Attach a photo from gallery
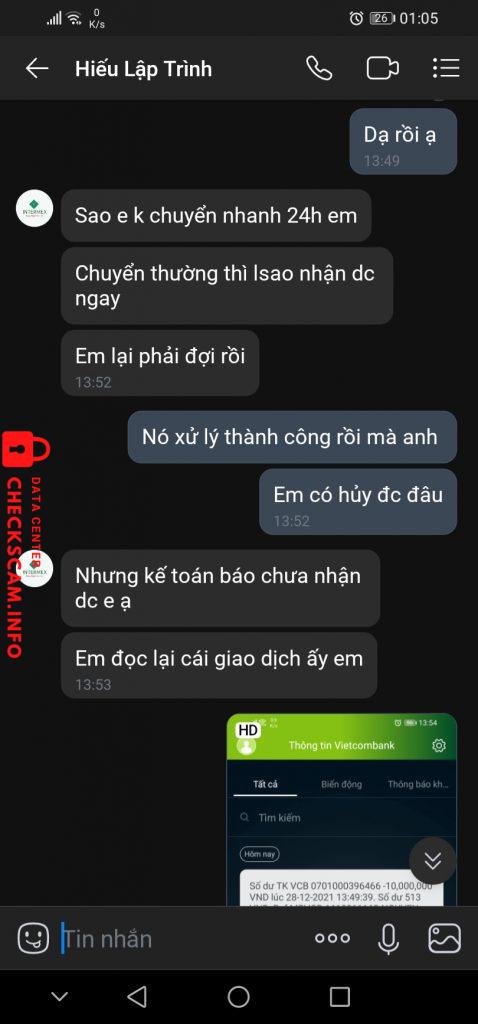 tap(444, 938)
